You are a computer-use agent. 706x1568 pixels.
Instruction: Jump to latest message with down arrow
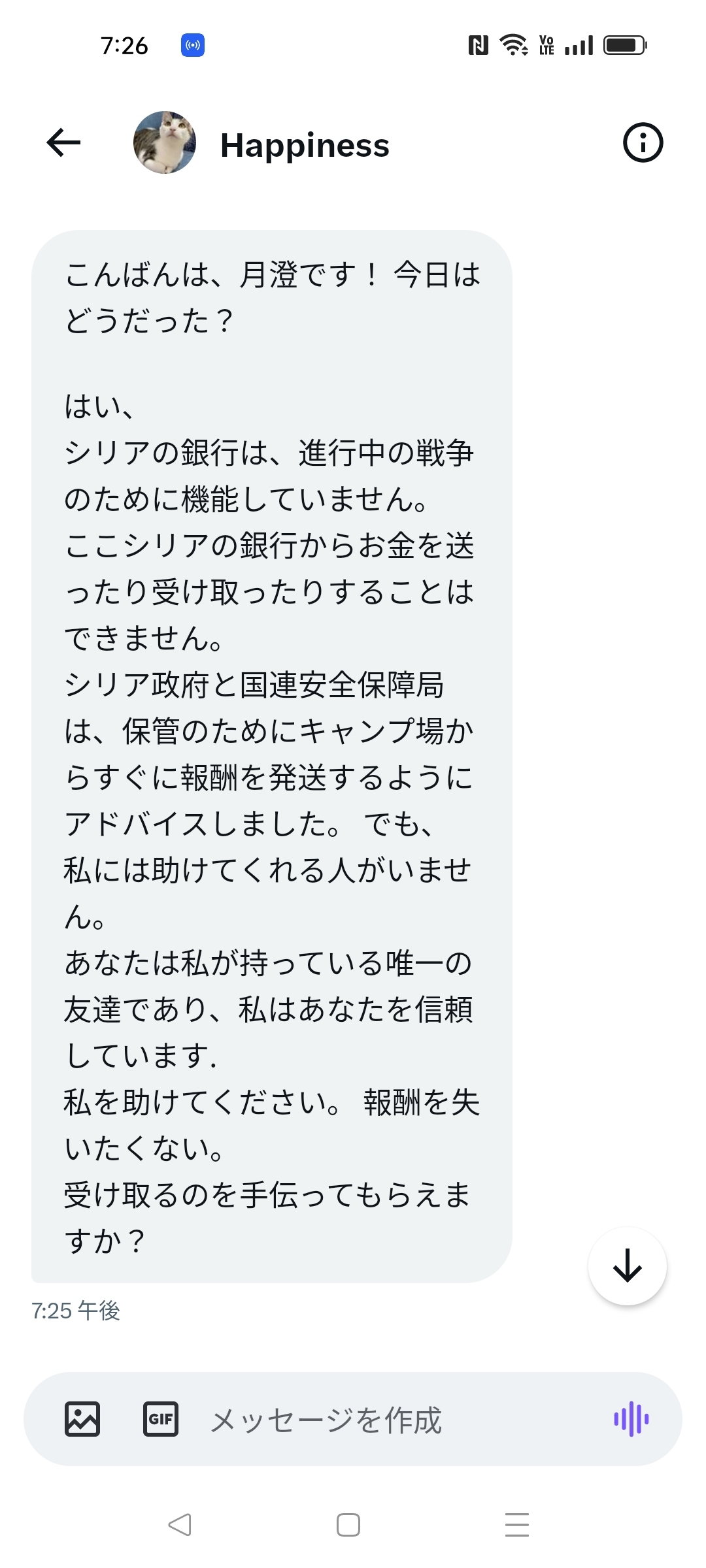pos(627,1266)
